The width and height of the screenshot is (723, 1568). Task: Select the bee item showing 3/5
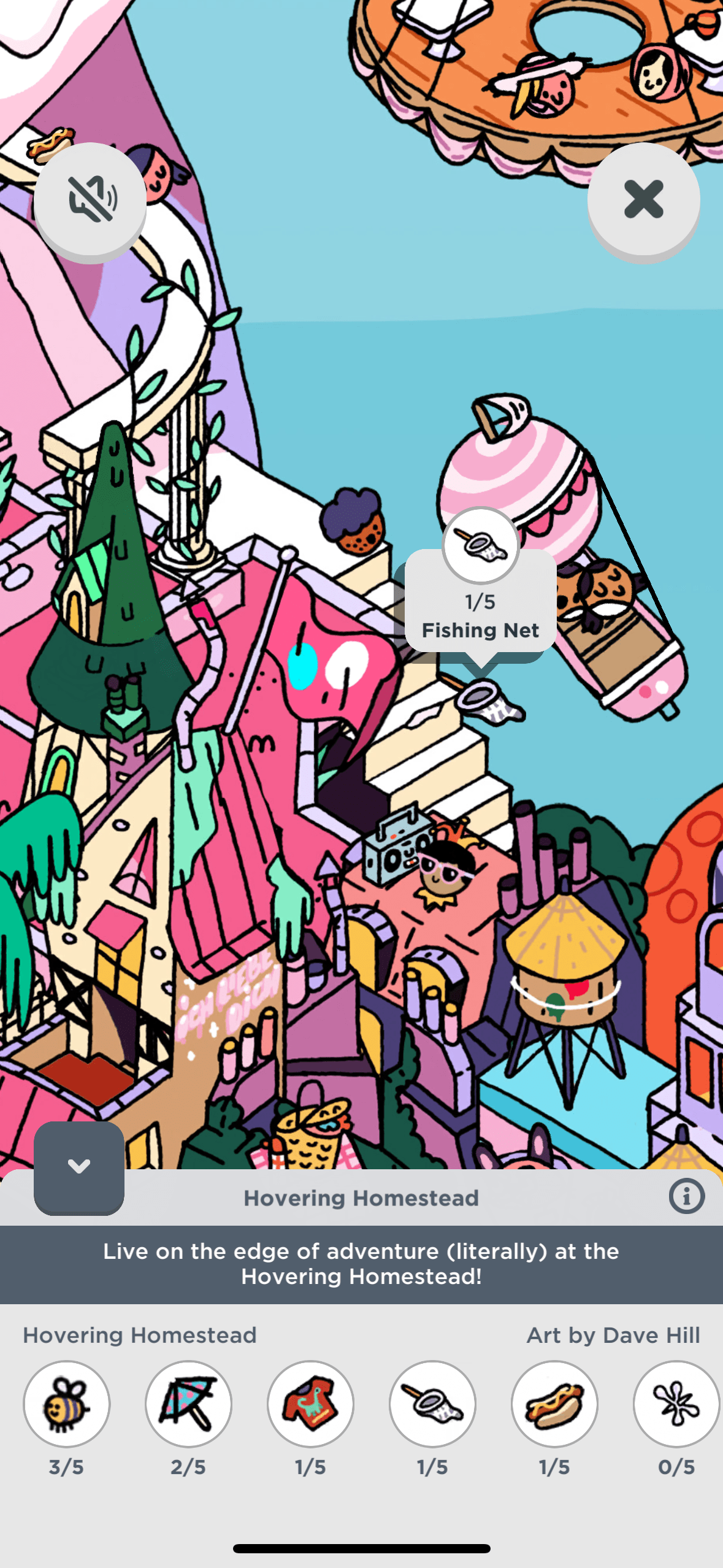point(67,1404)
